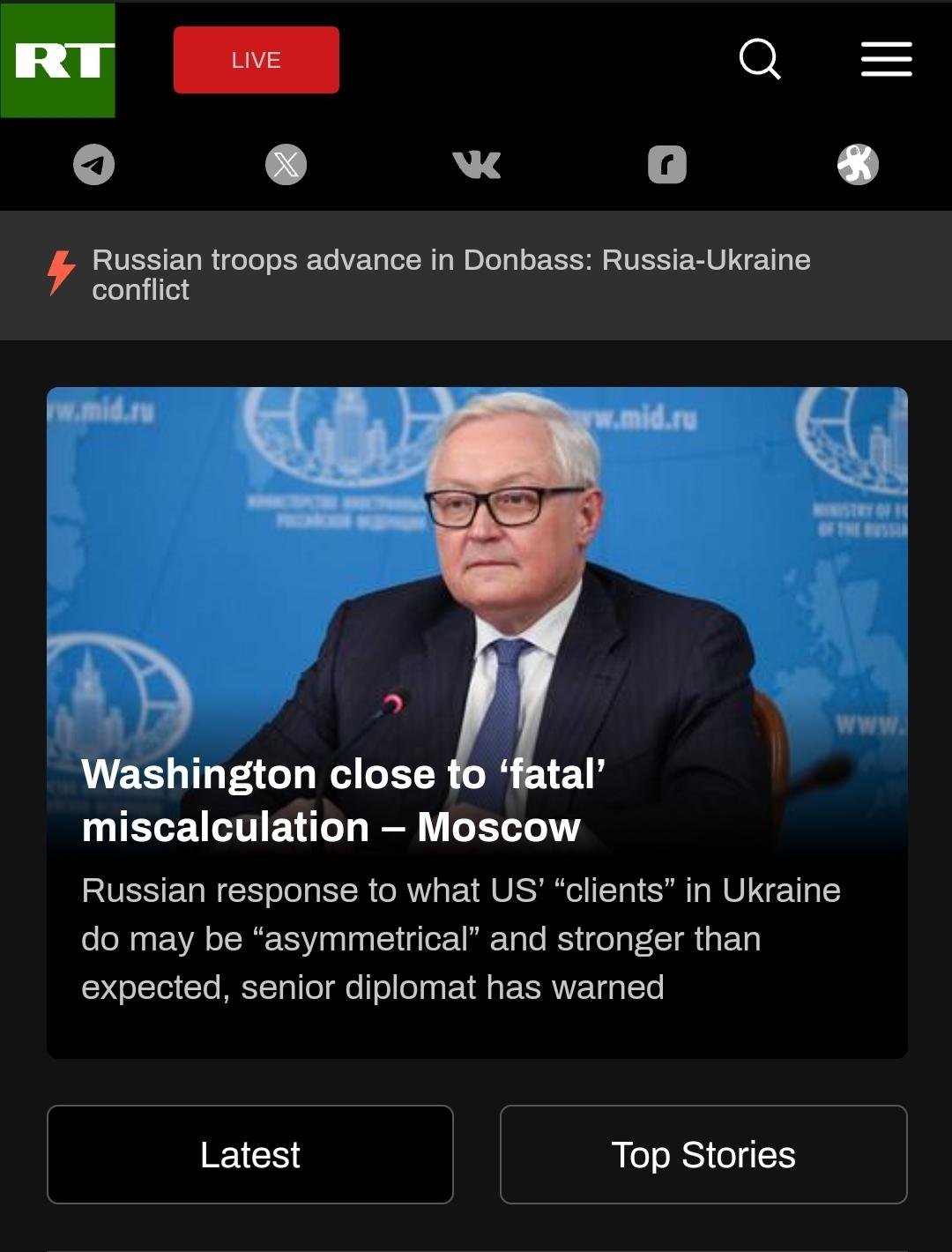The width and height of the screenshot is (952, 1252).
Task: Open the 'Washington close to fatal miscalculation' article
Action: [x=344, y=801]
